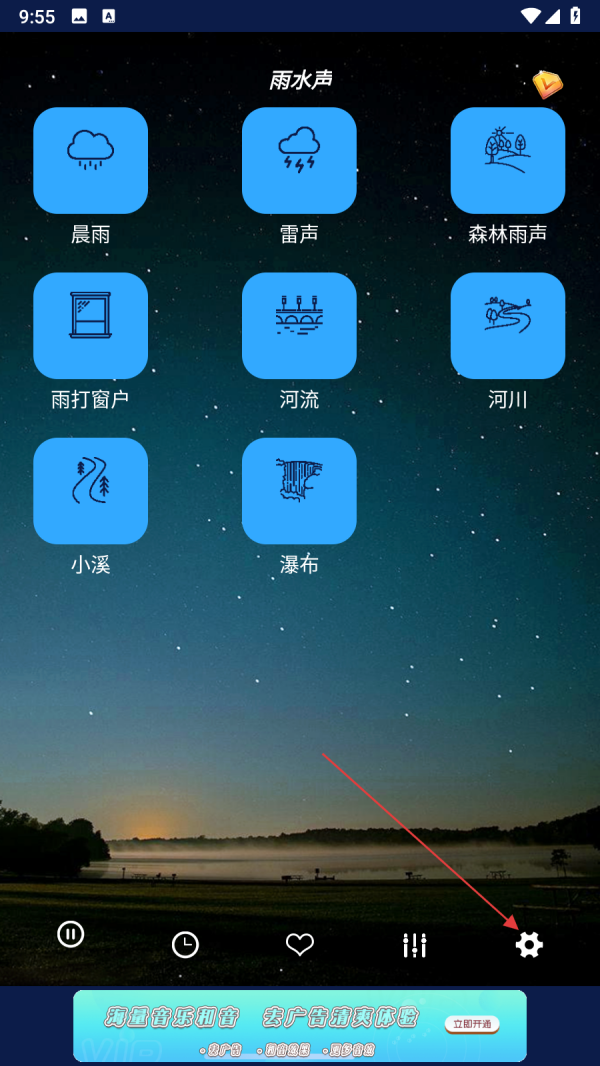Tap the 瀑布 waterfall tile
Viewport: 600px width, 1066px height.
299,491
